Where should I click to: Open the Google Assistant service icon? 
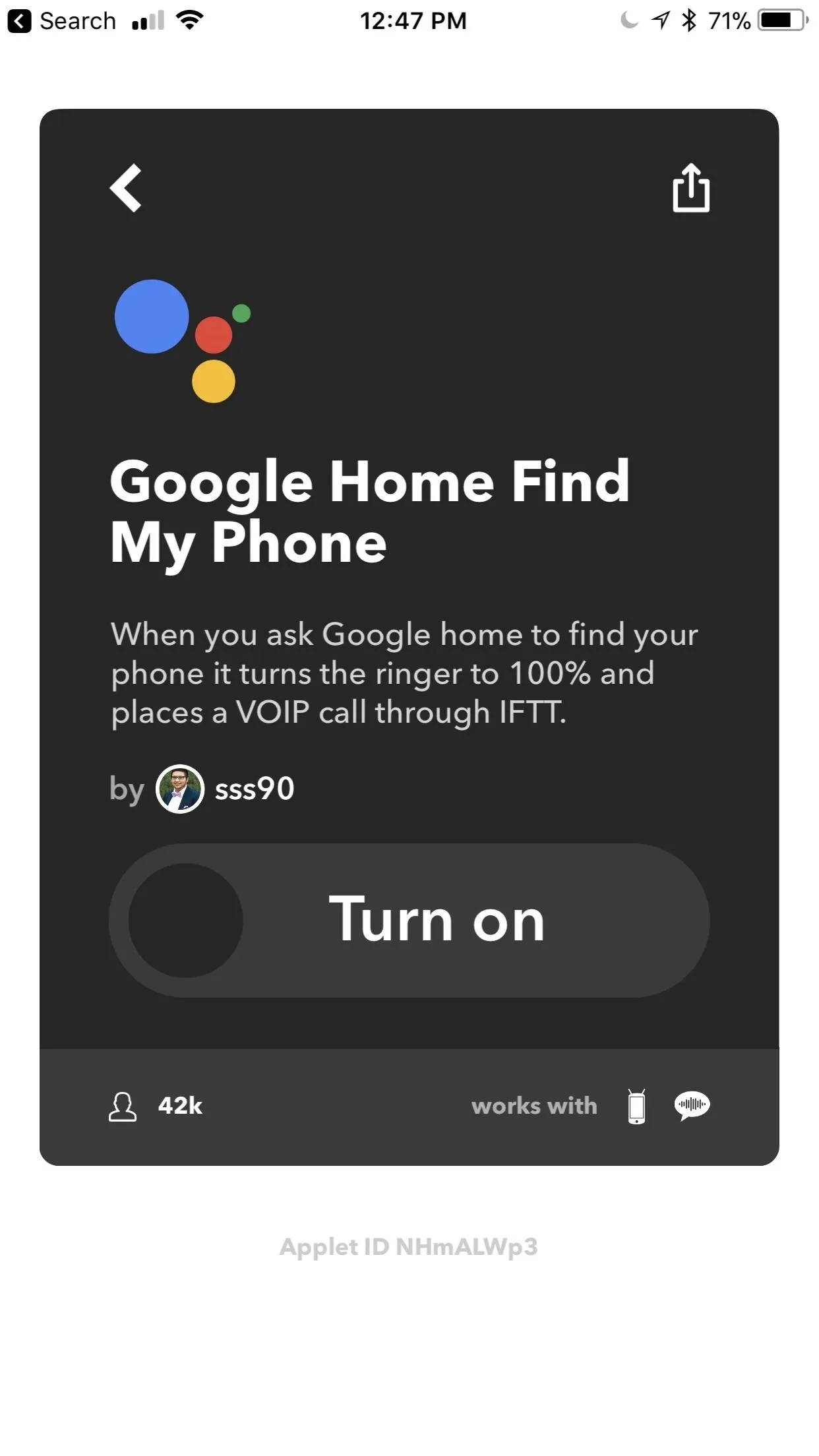click(692, 1105)
